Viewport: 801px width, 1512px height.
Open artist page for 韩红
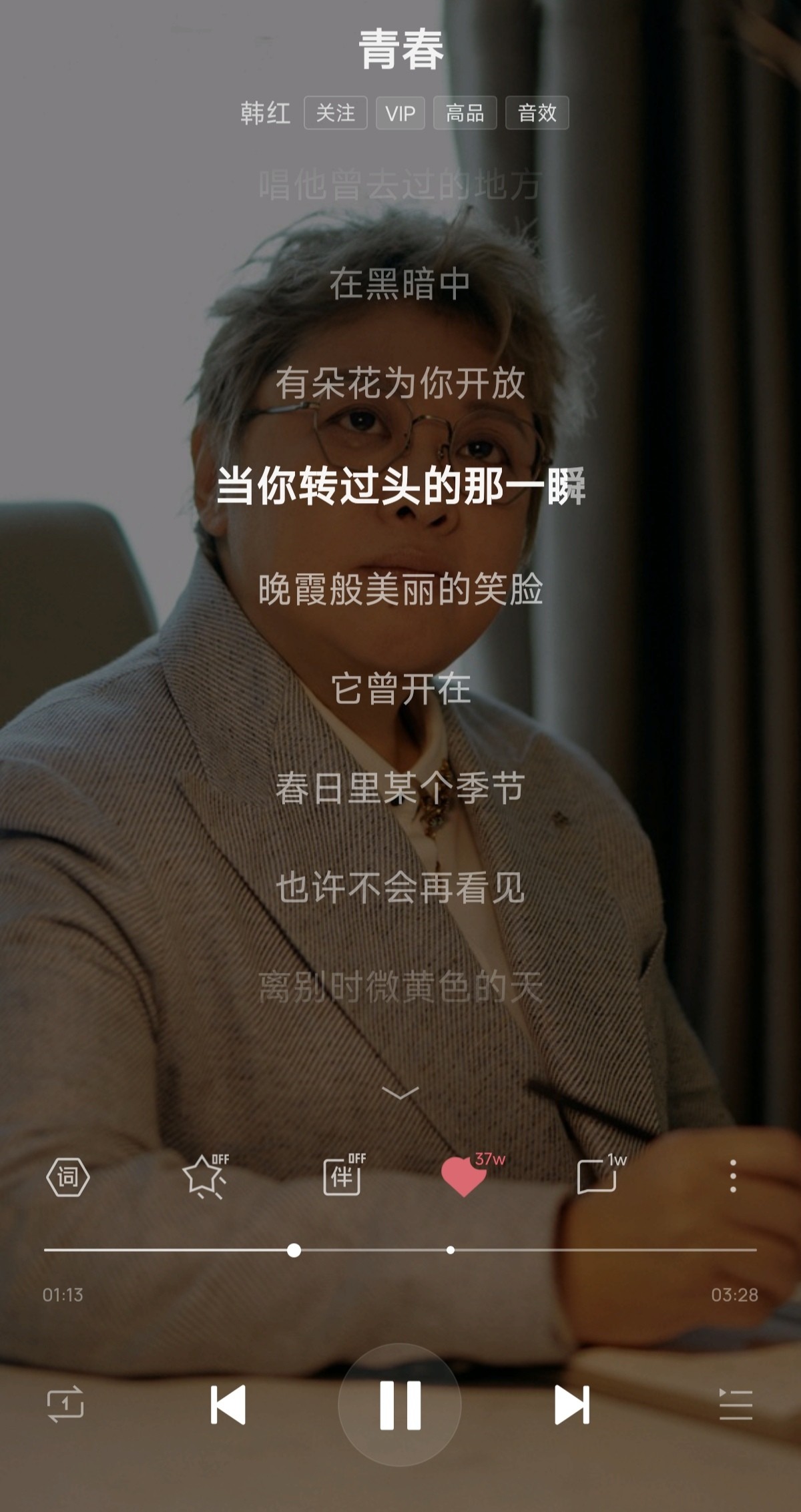tap(265, 113)
